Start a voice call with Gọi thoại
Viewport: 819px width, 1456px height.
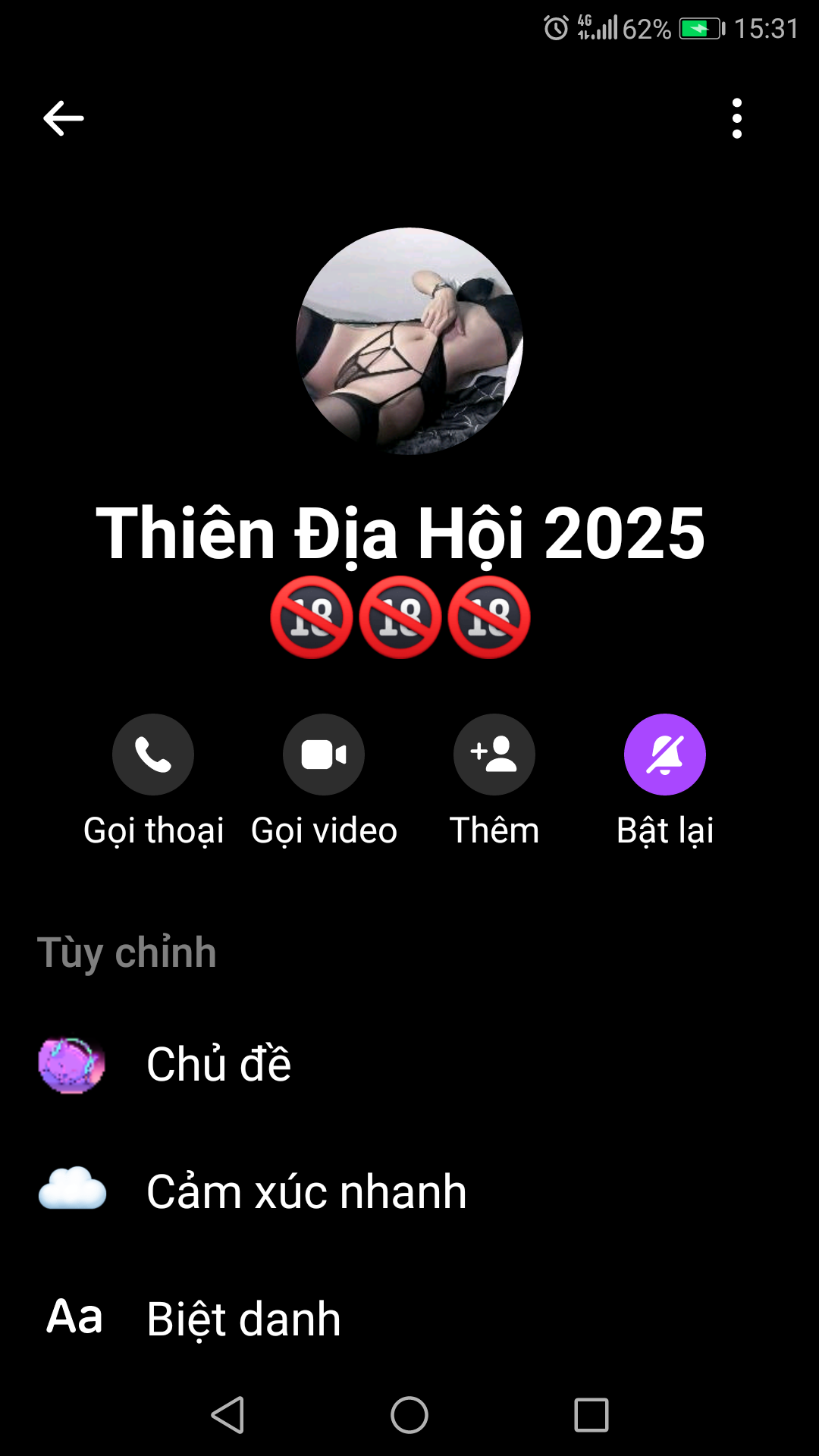[153, 755]
